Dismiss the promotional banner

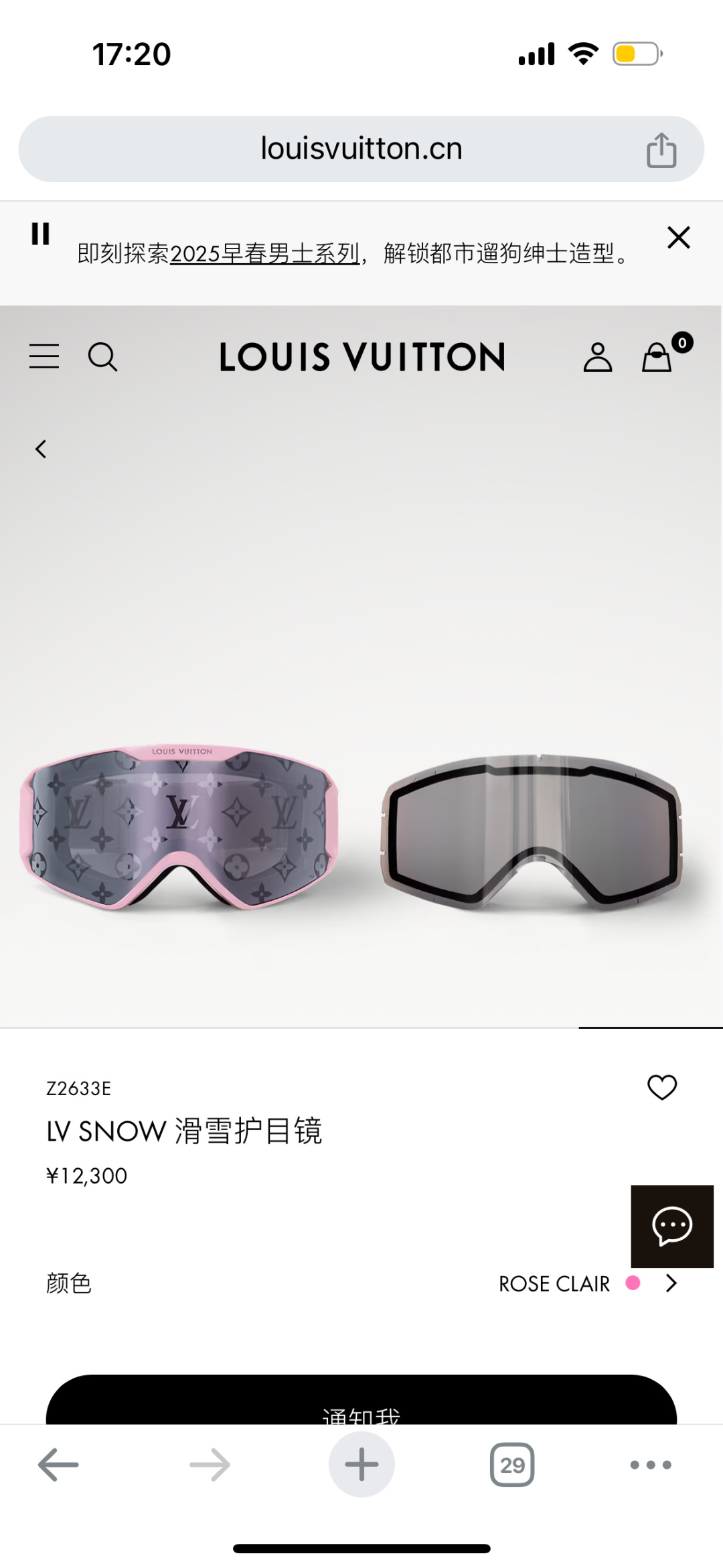click(x=678, y=237)
